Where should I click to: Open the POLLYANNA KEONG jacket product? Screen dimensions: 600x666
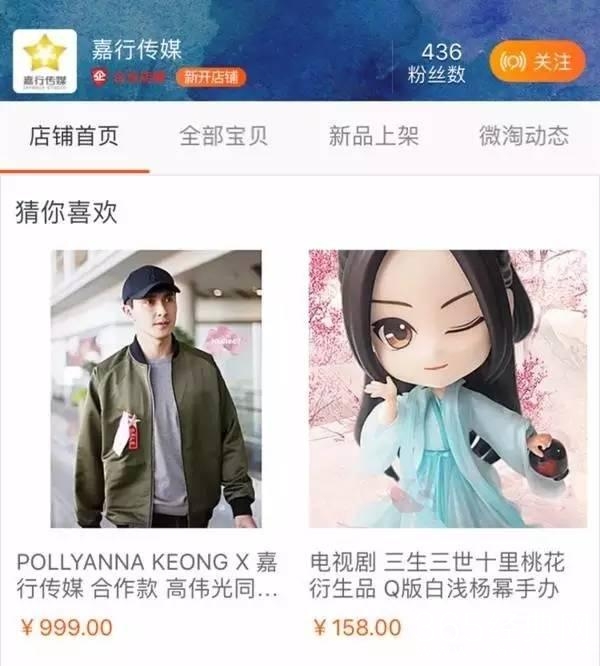click(156, 389)
